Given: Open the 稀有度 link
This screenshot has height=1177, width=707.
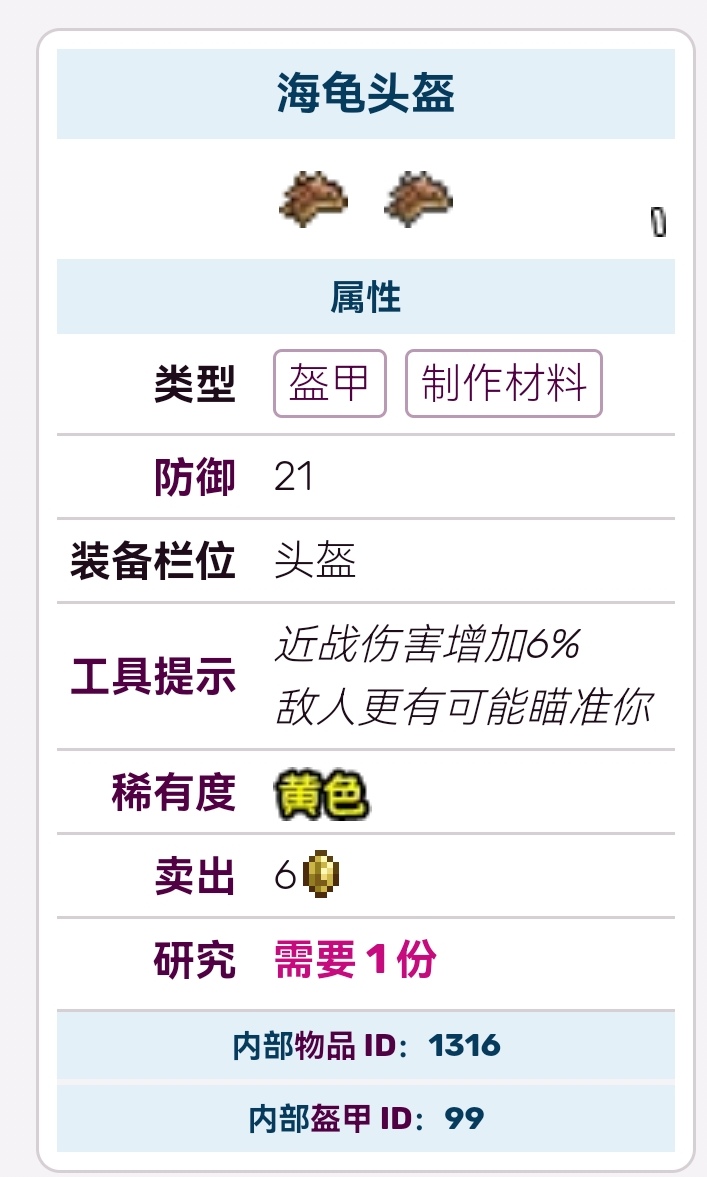Looking at the screenshot, I should pyautogui.click(x=174, y=792).
